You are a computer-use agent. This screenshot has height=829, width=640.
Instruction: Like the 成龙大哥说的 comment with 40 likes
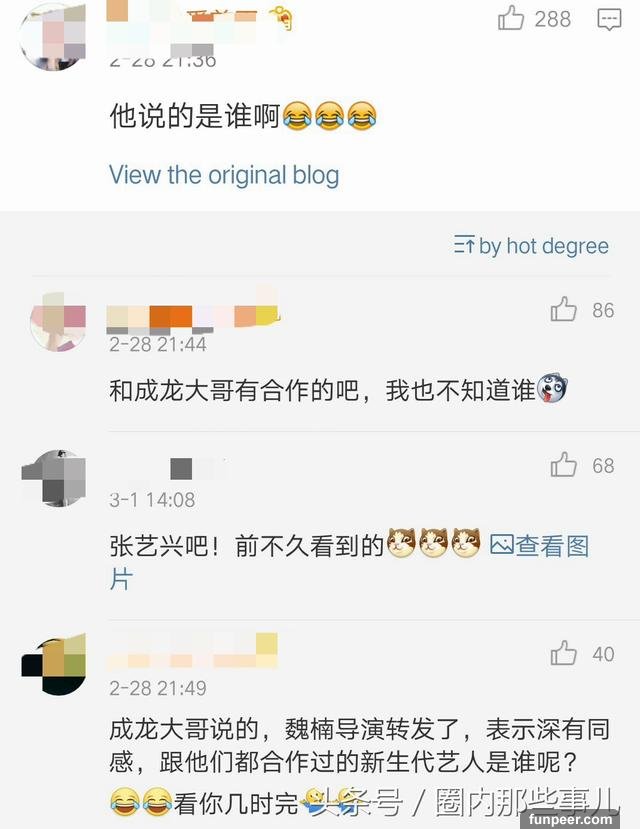pyautogui.click(x=564, y=654)
